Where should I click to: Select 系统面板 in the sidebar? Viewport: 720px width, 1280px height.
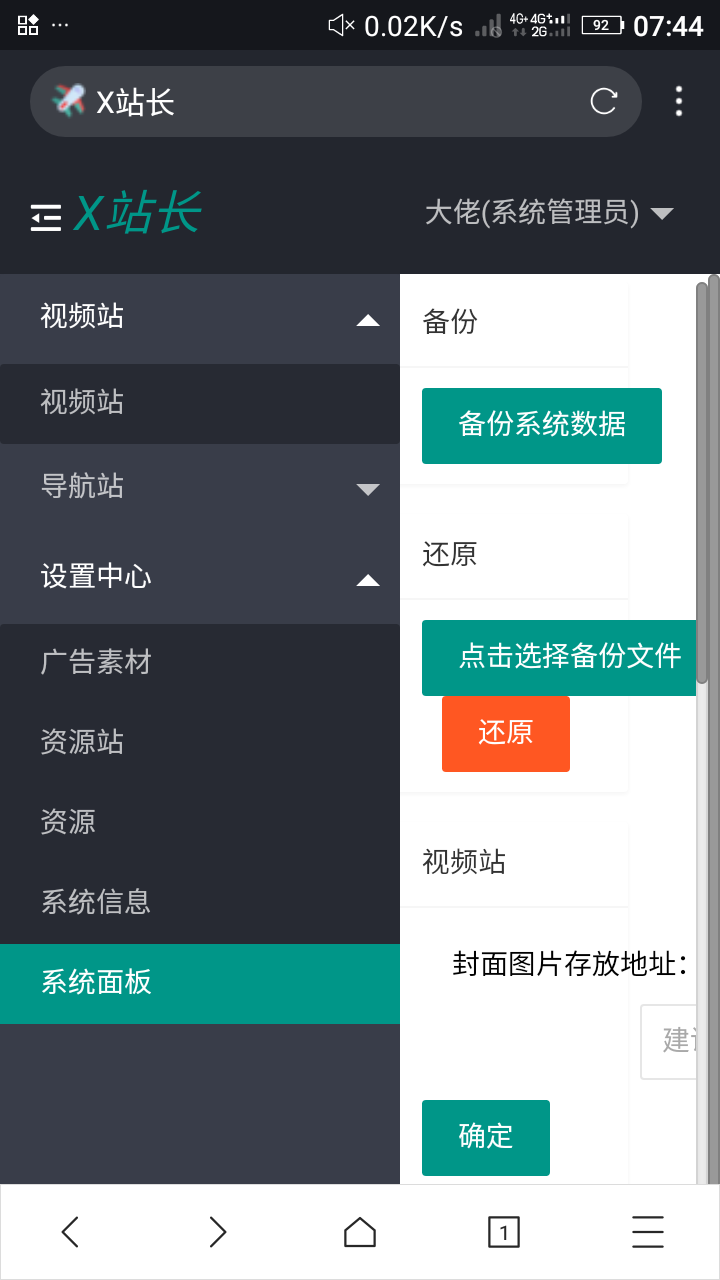[x=200, y=983]
